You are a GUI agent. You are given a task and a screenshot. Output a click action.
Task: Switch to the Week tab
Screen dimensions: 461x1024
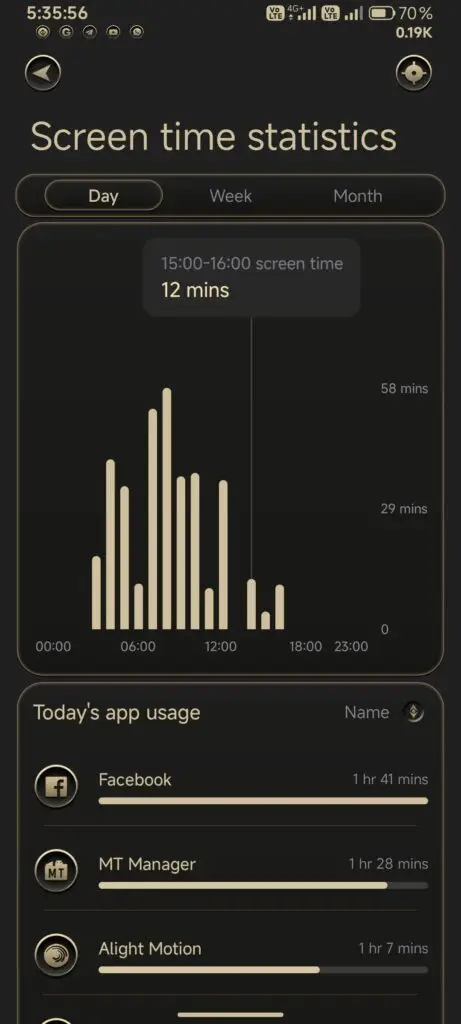pos(230,195)
